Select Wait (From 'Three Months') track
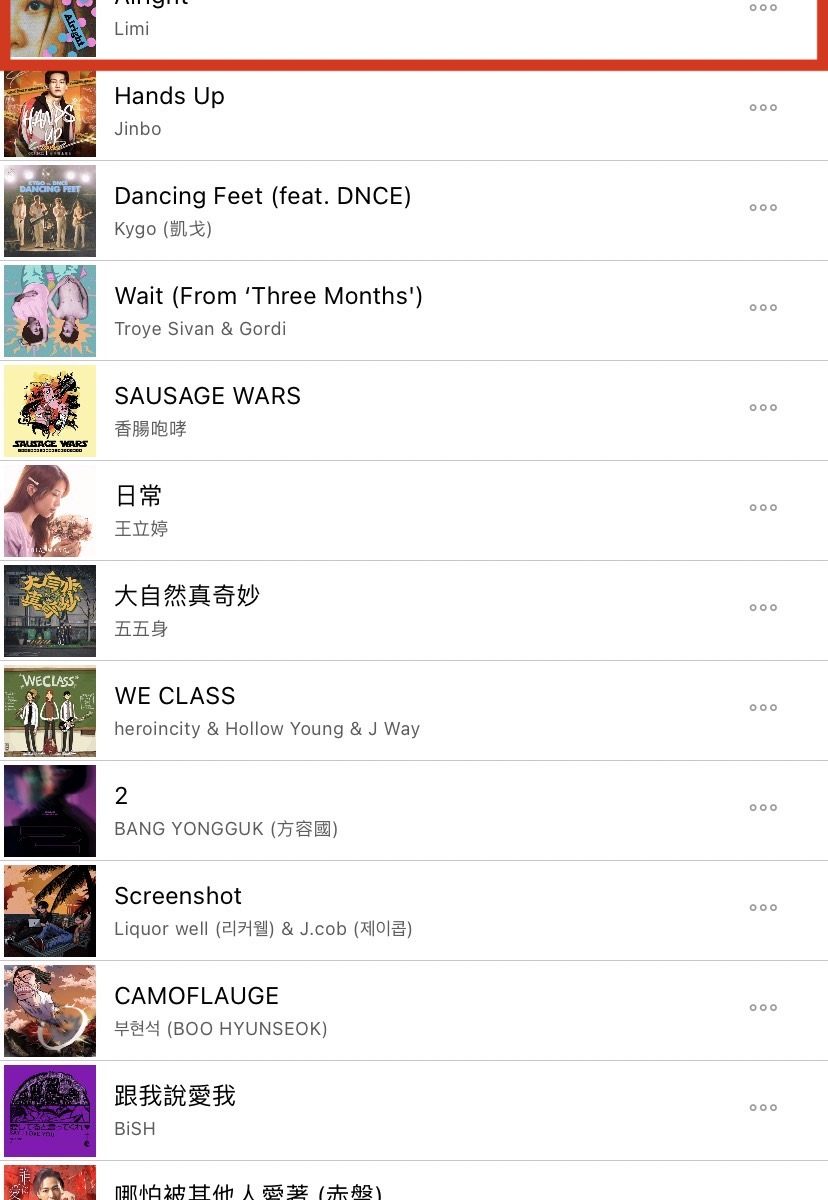The height and width of the screenshot is (1200, 828). pos(268,297)
